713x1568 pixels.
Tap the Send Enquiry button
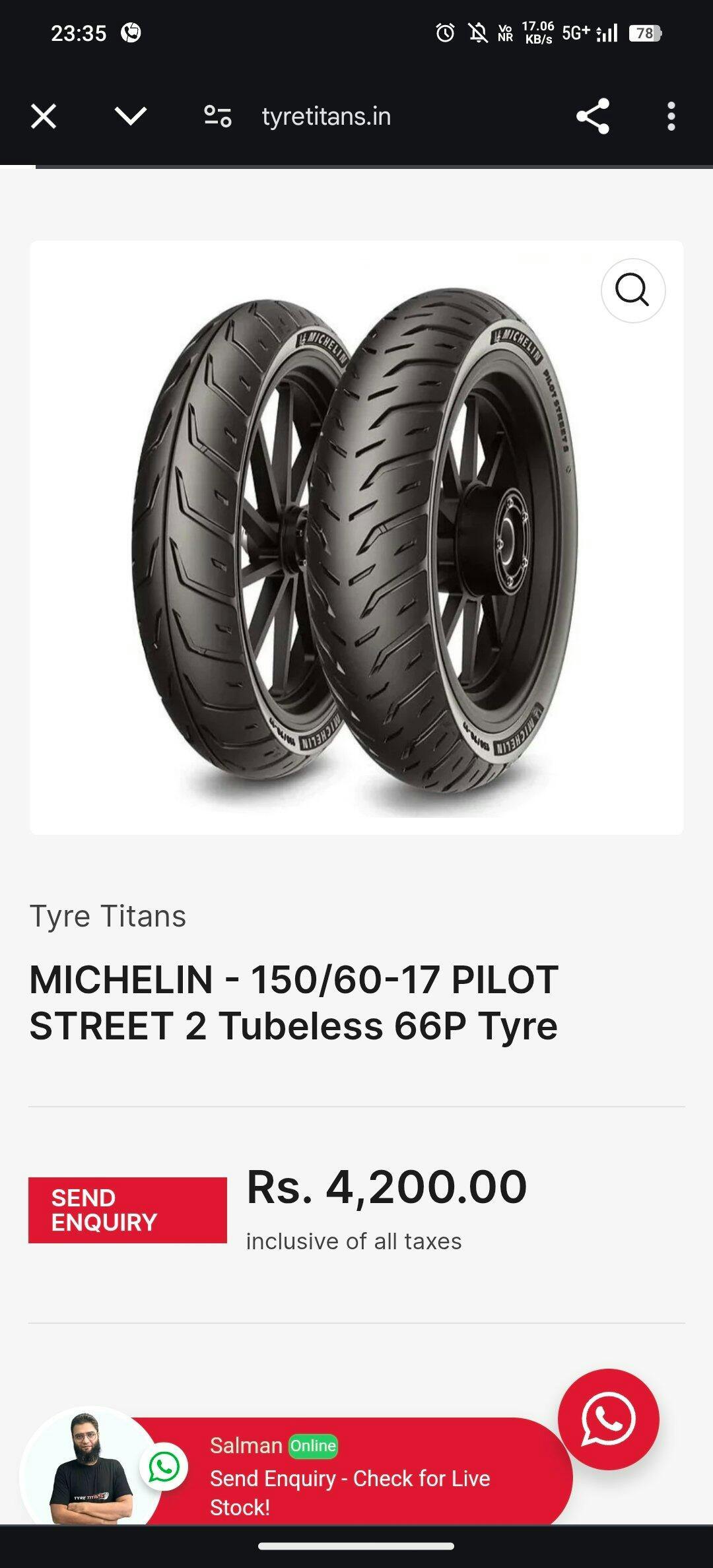pos(127,1210)
